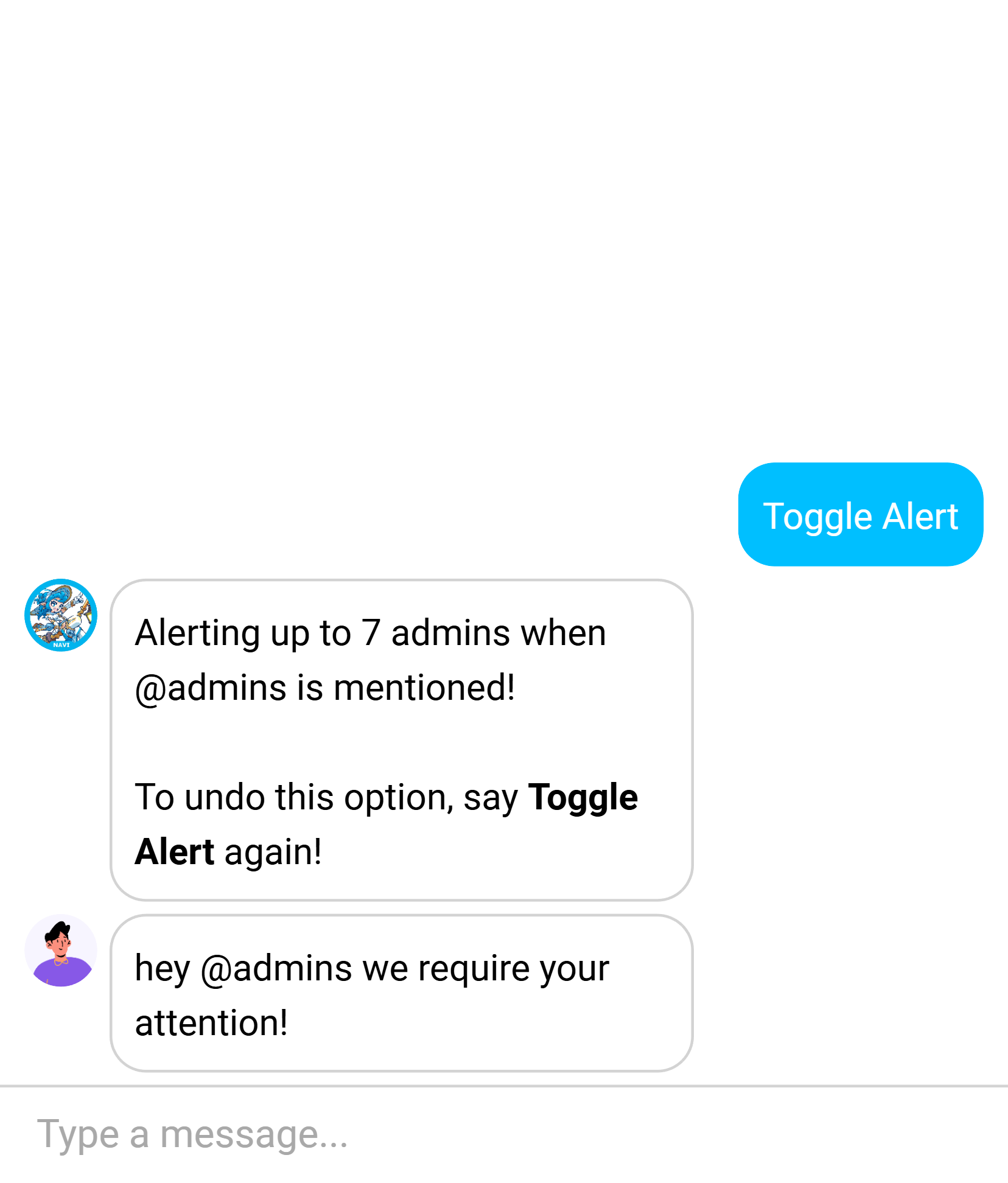Open the purple-shirt user's avatar profile
Screen dimensions: 1008x1183
pos(61,951)
